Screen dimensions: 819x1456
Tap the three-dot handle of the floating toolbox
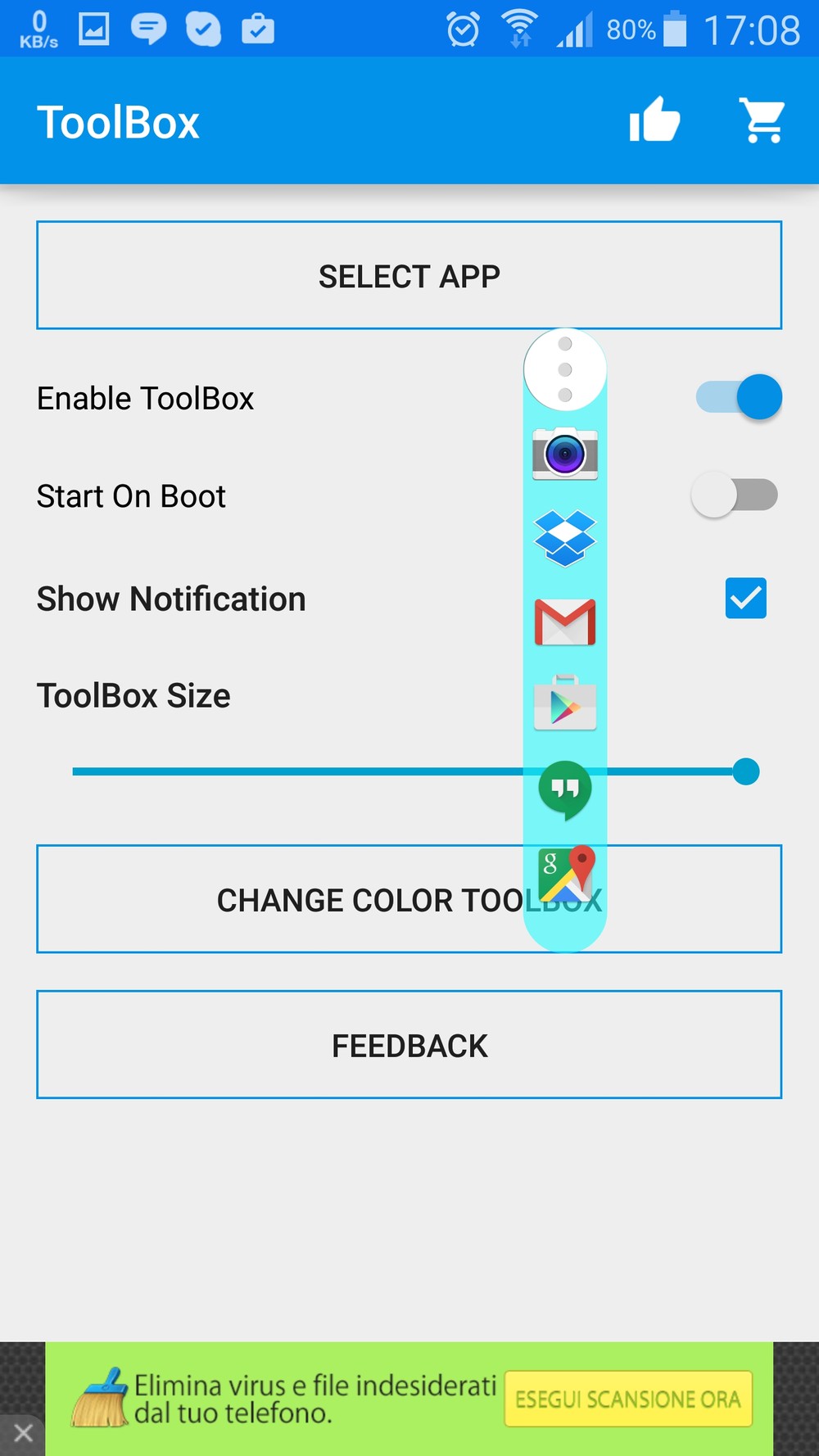(565, 369)
